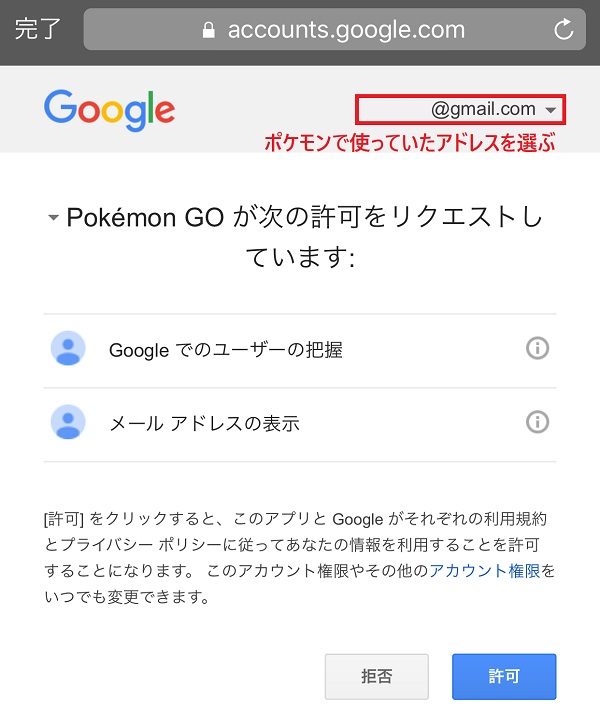600x712 pixels.
Task: Allow access with the 許可 button
Action: click(x=504, y=676)
